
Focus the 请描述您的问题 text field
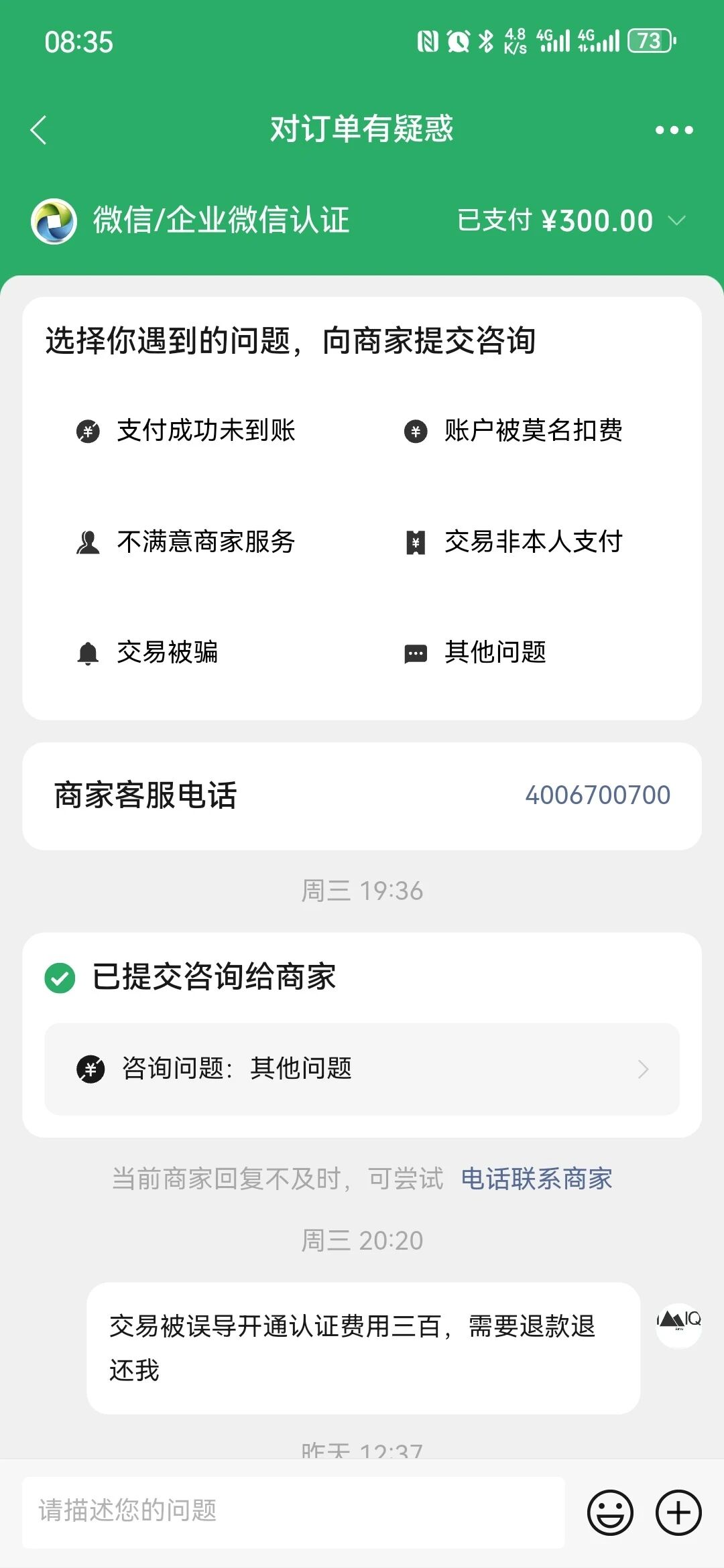[294, 1512]
